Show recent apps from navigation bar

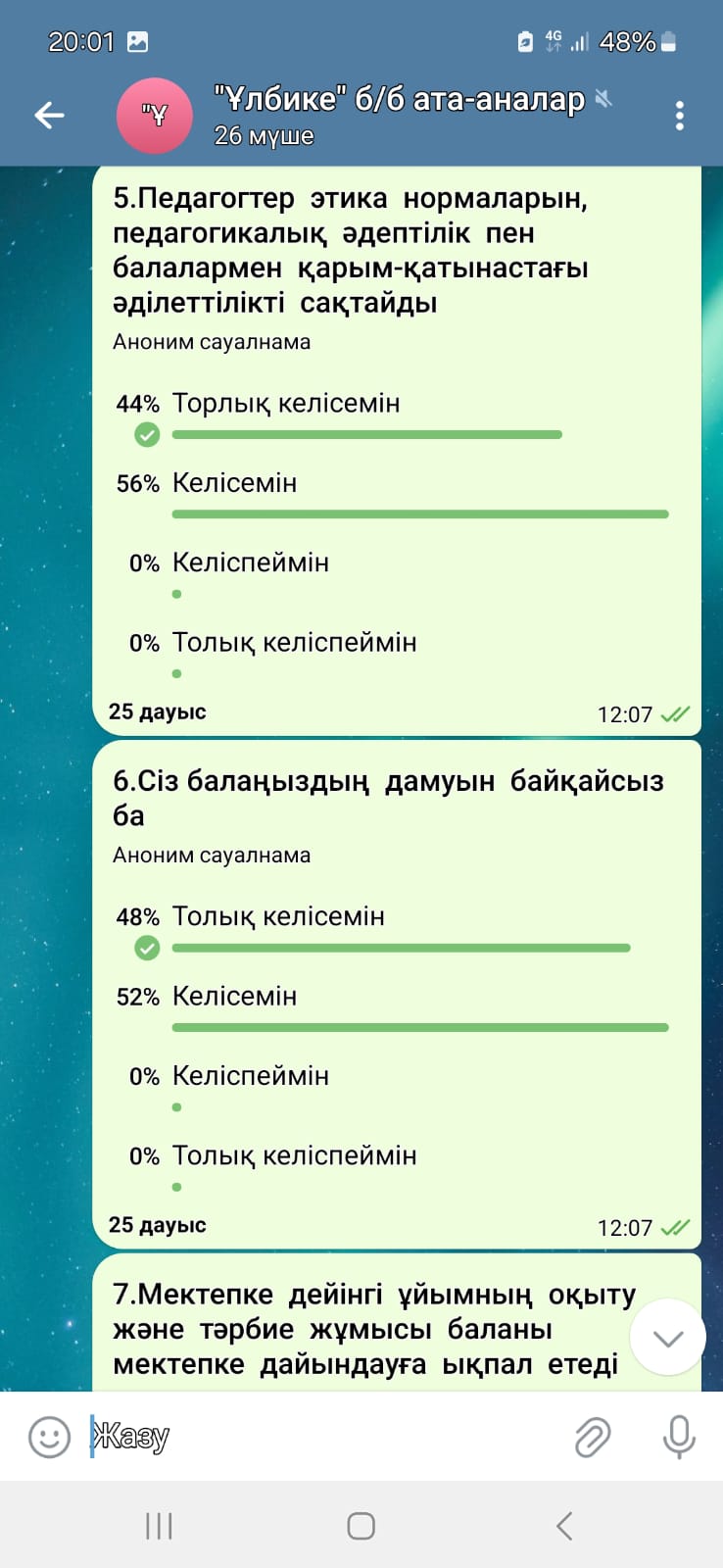click(159, 1526)
